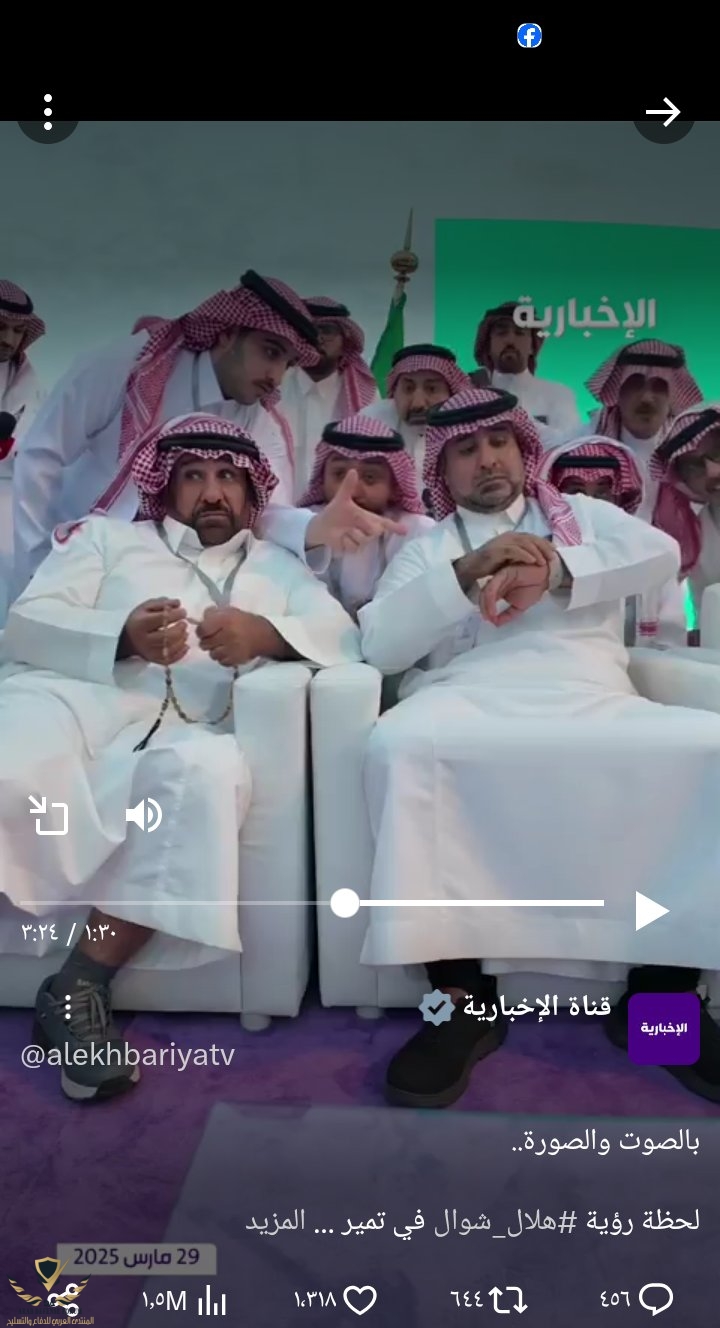The height and width of the screenshot is (1328, 720).
Task: Open the video overflow menu
Action: click(x=48, y=113)
